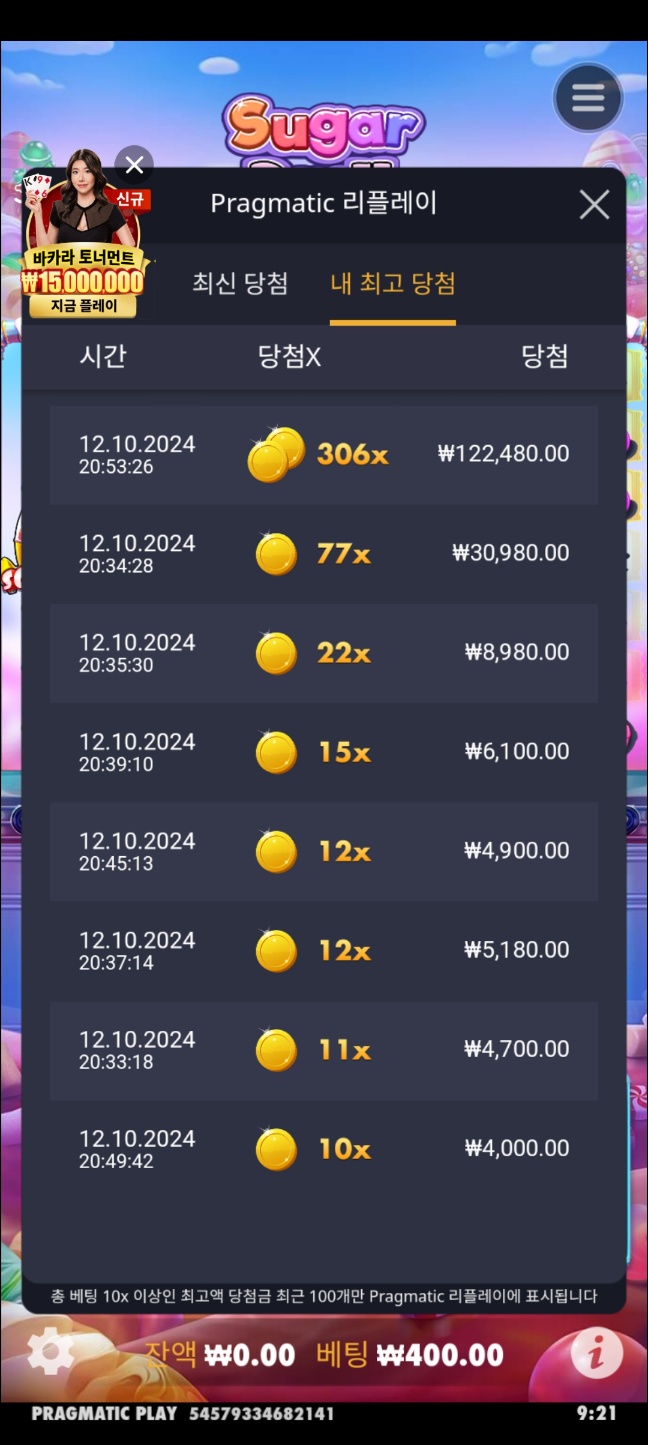Open the game info button
The image size is (648, 1445).
(597, 1355)
